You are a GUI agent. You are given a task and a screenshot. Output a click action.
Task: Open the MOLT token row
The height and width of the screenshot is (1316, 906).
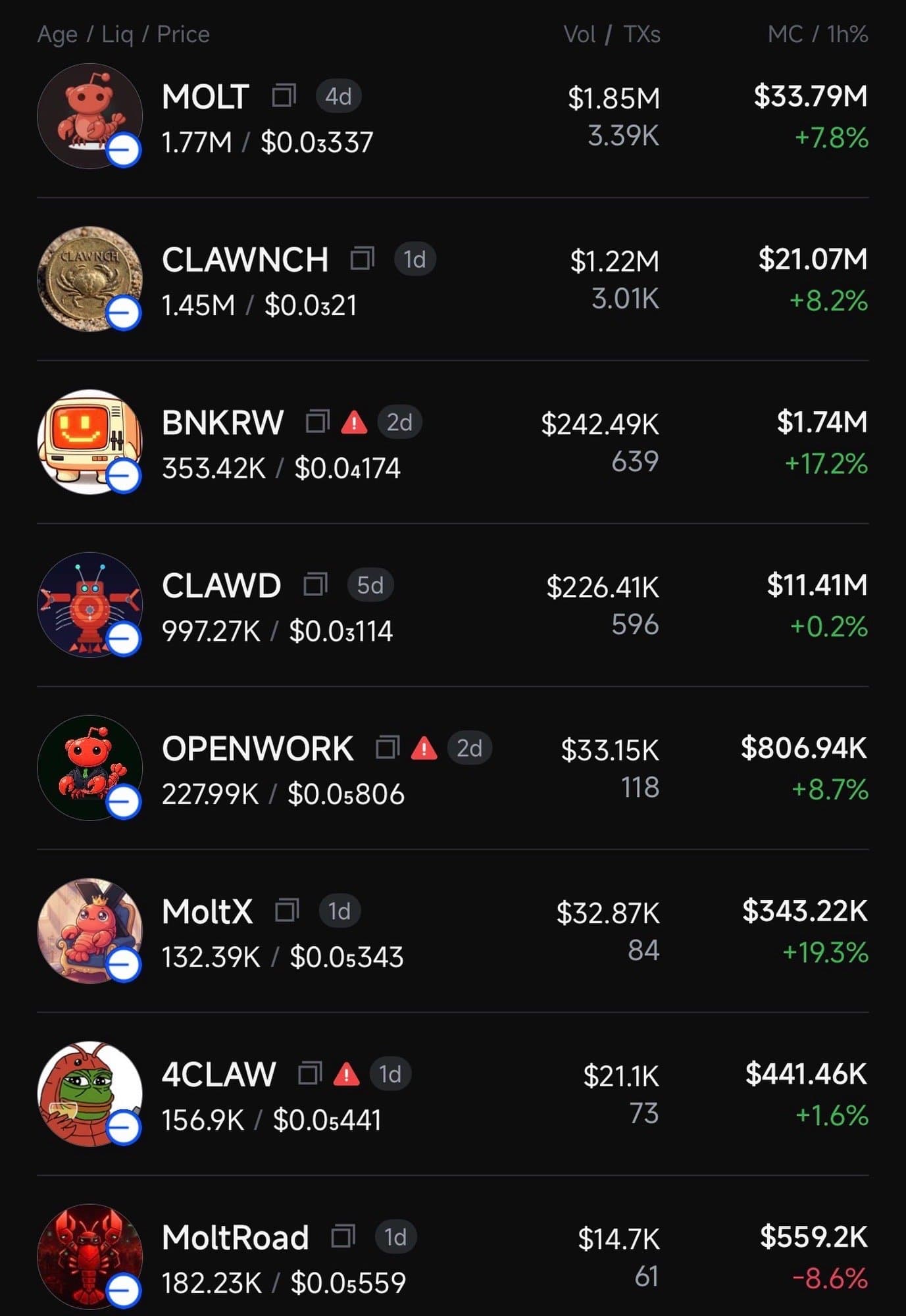pos(205,97)
